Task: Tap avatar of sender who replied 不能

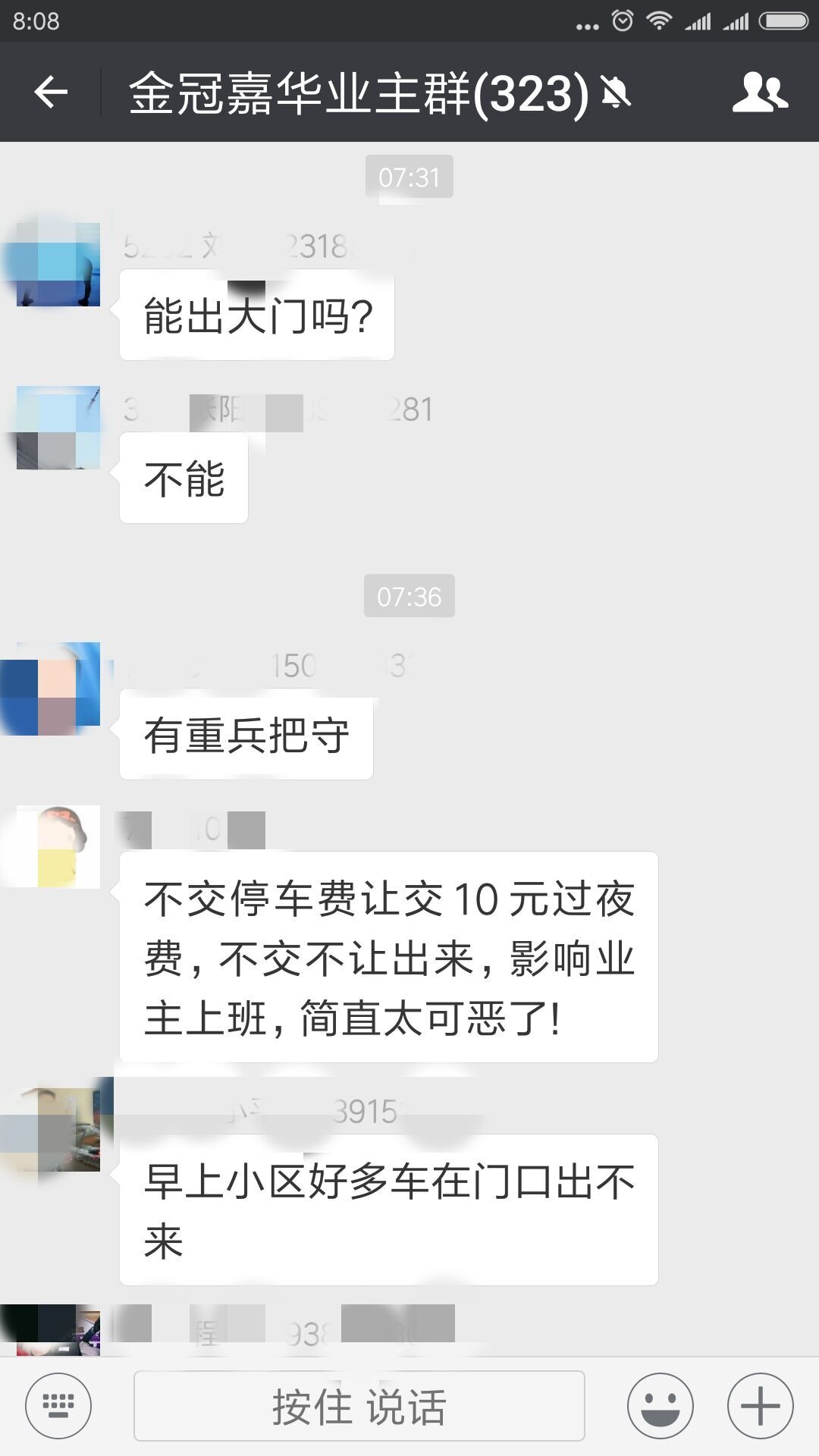Action: coord(58,428)
